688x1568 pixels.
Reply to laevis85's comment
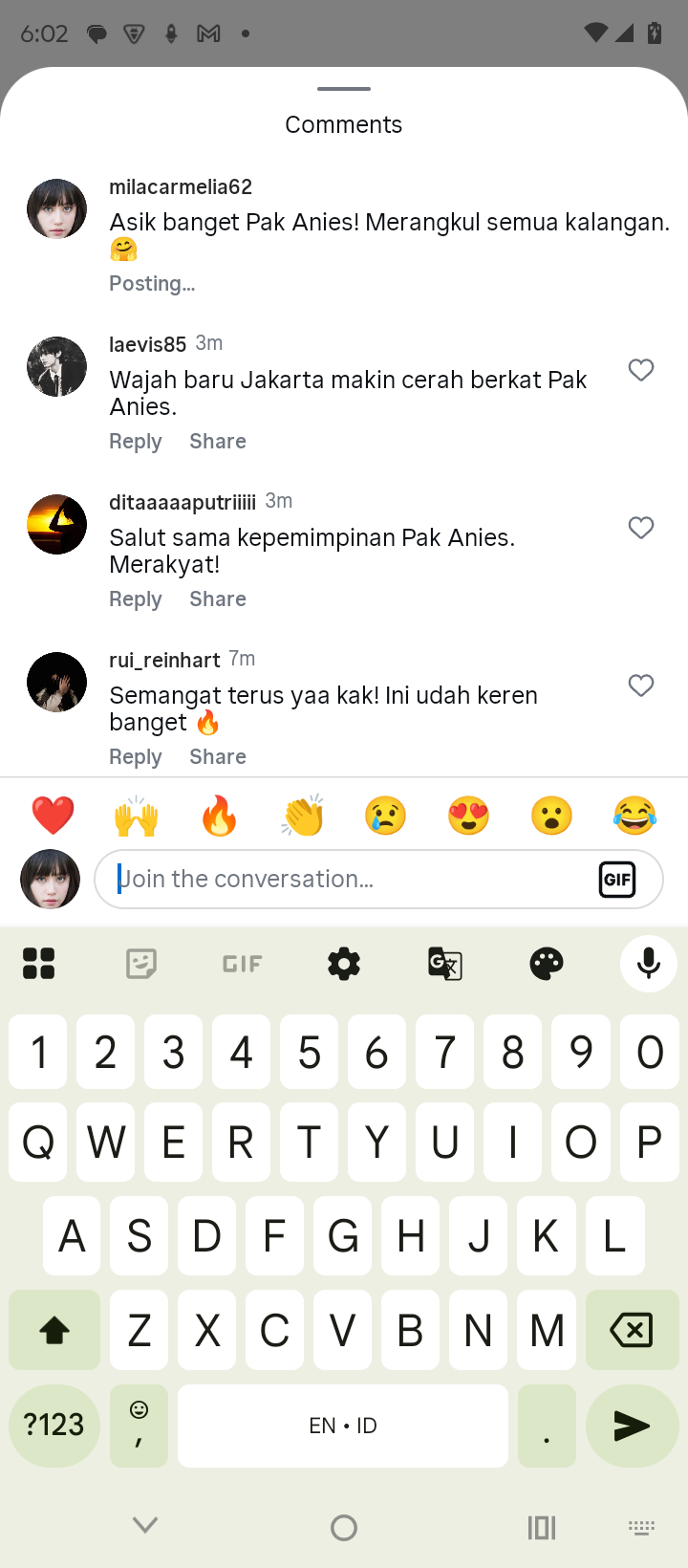coord(135,441)
